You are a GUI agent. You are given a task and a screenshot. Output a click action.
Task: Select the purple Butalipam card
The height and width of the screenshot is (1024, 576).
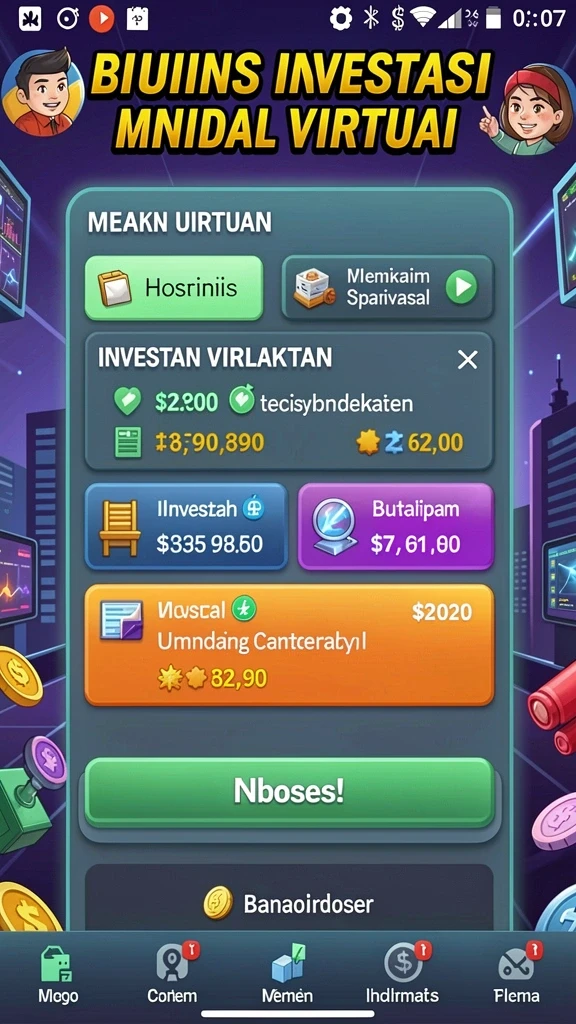pyautogui.click(x=396, y=526)
